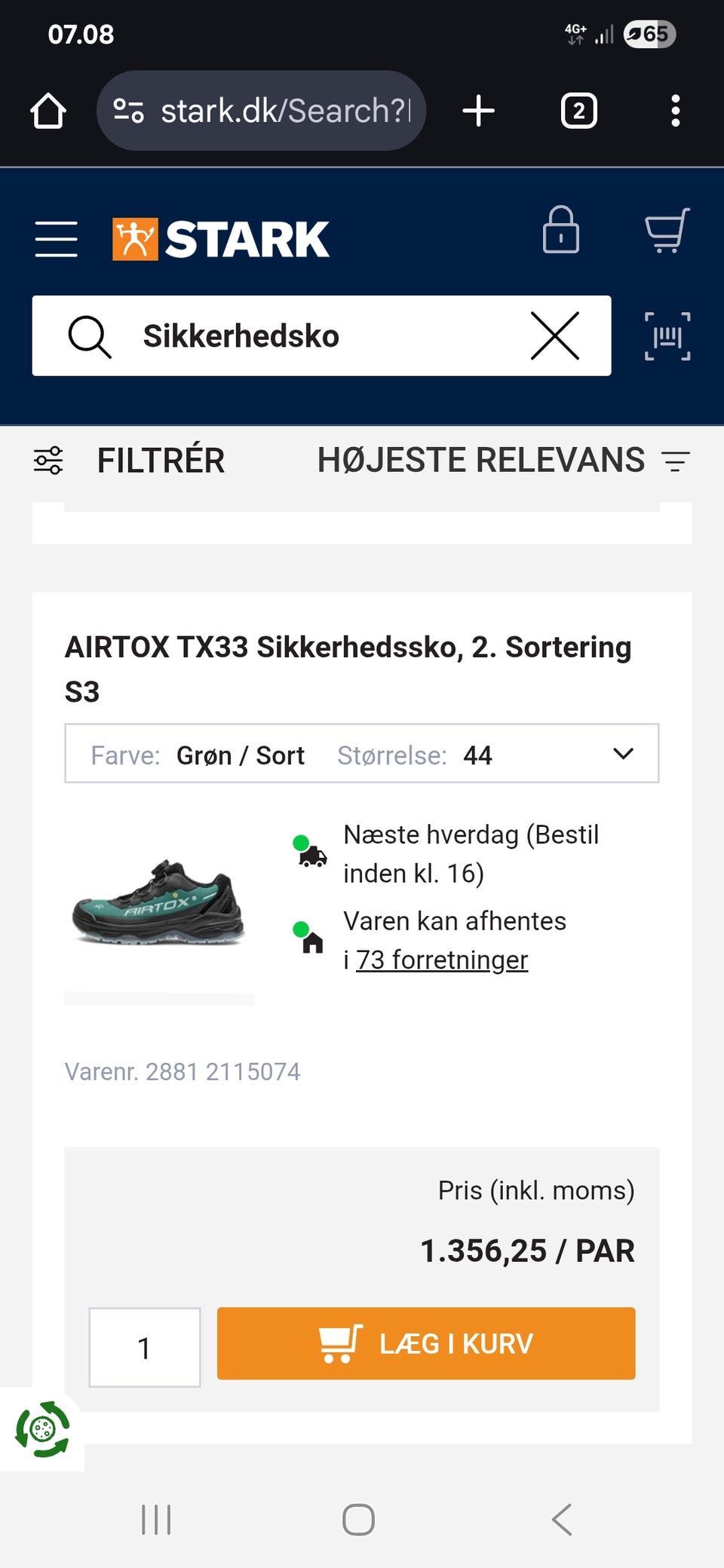Open the barcode scanner icon
Viewport: 724px width, 1568px height.
pos(667,335)
